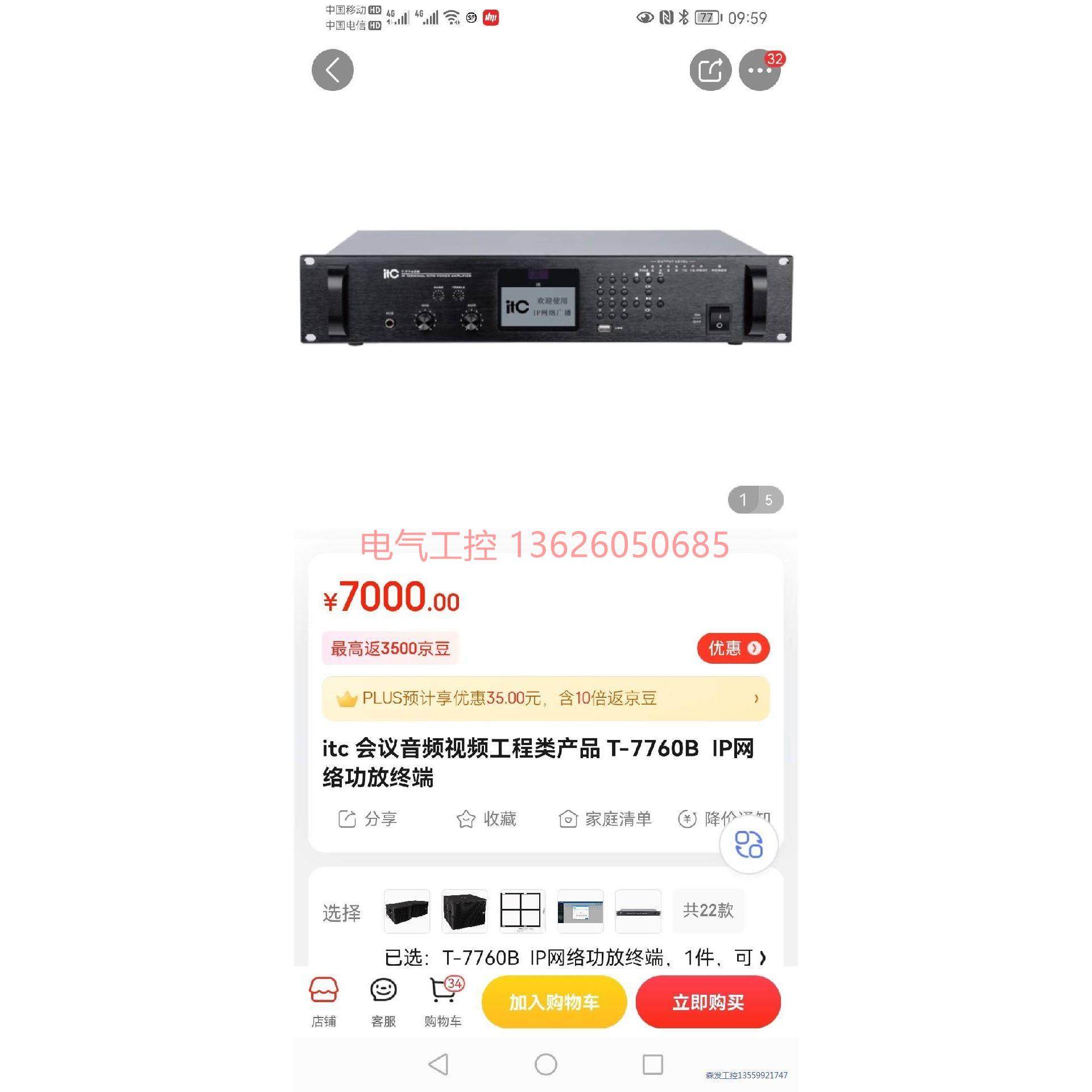Share this product via top share icon
This screenshot has height=1092, width=1092.
pyautogui.click(x=710, y=70)
